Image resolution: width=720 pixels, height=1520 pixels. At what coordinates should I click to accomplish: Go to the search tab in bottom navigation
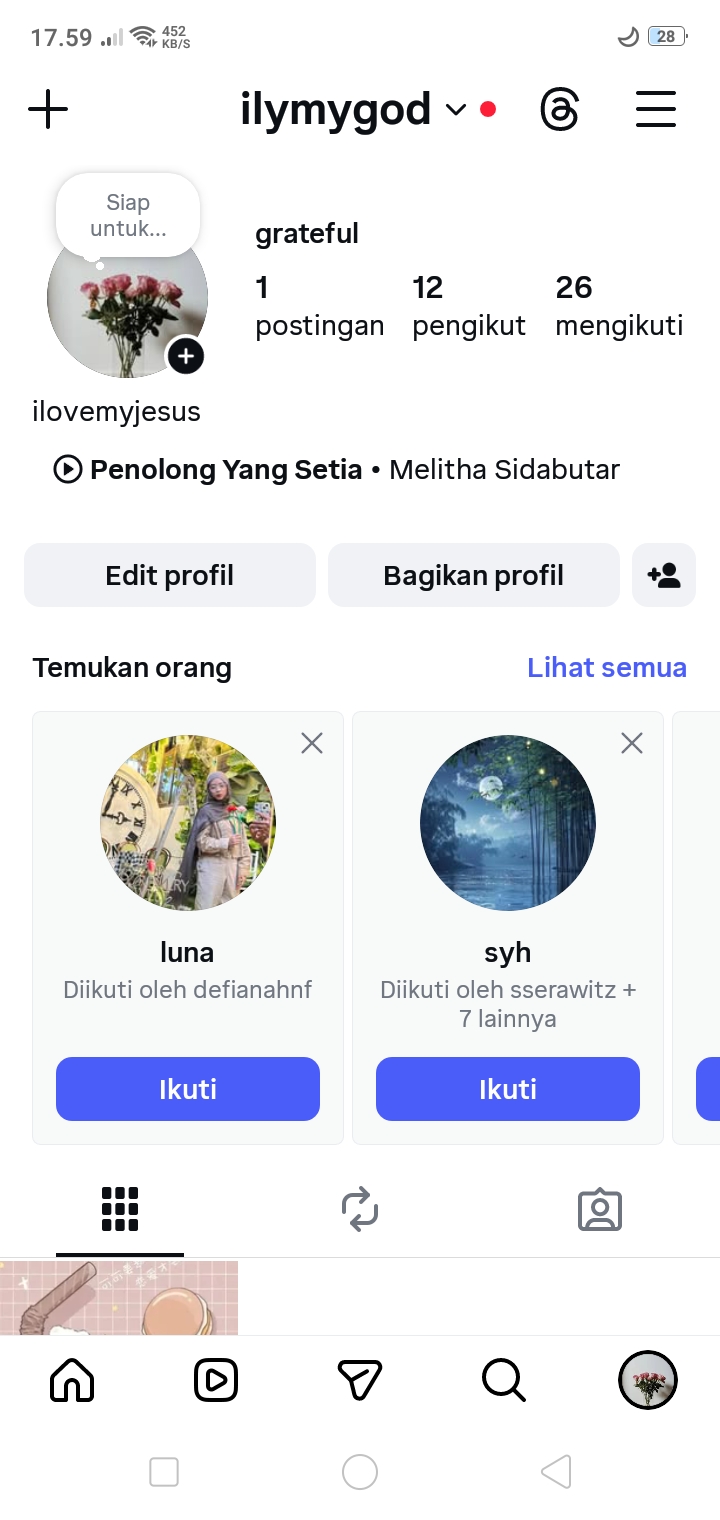(504, 1381)
